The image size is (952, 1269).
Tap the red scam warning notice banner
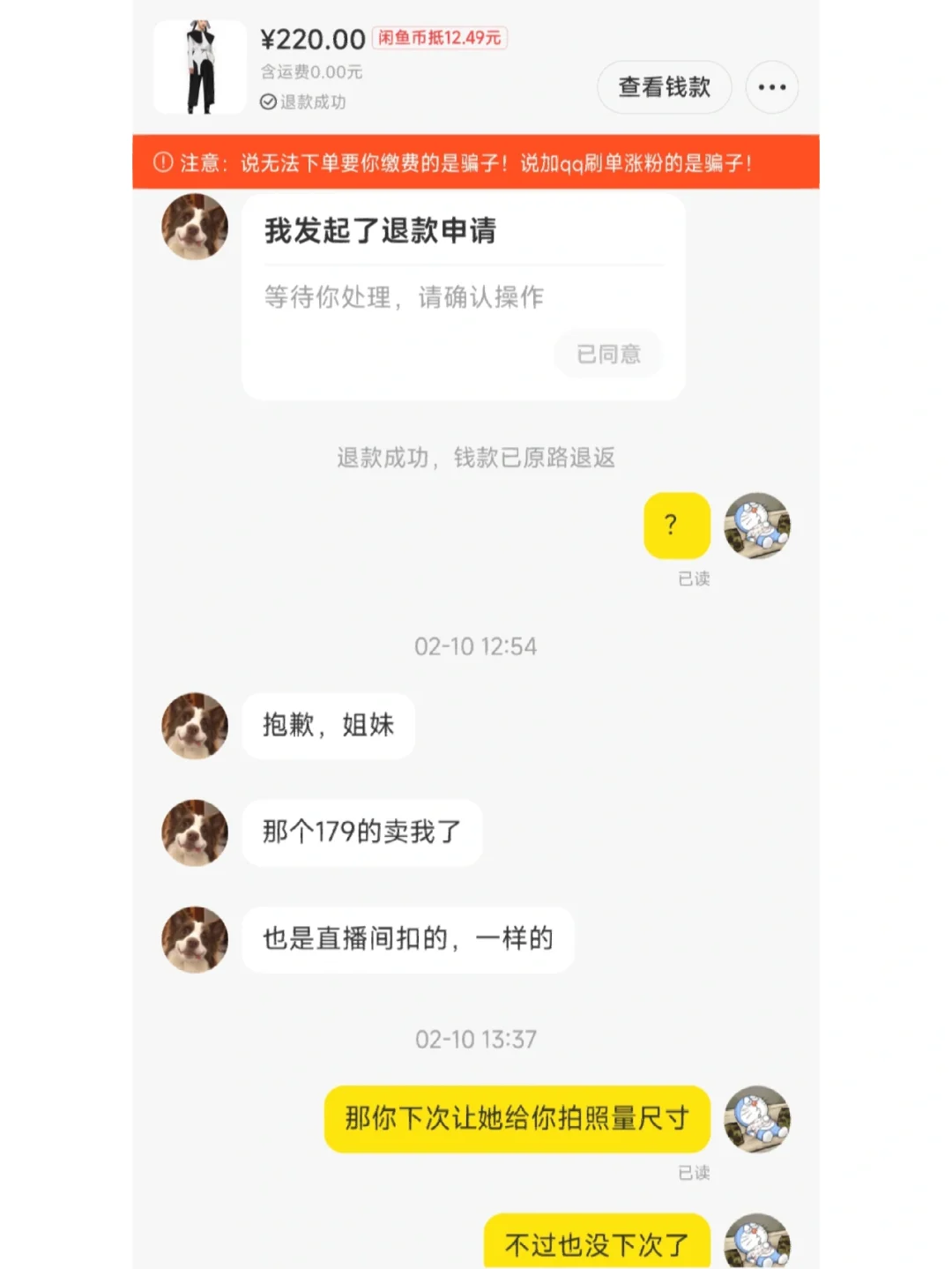coord(476,162)
